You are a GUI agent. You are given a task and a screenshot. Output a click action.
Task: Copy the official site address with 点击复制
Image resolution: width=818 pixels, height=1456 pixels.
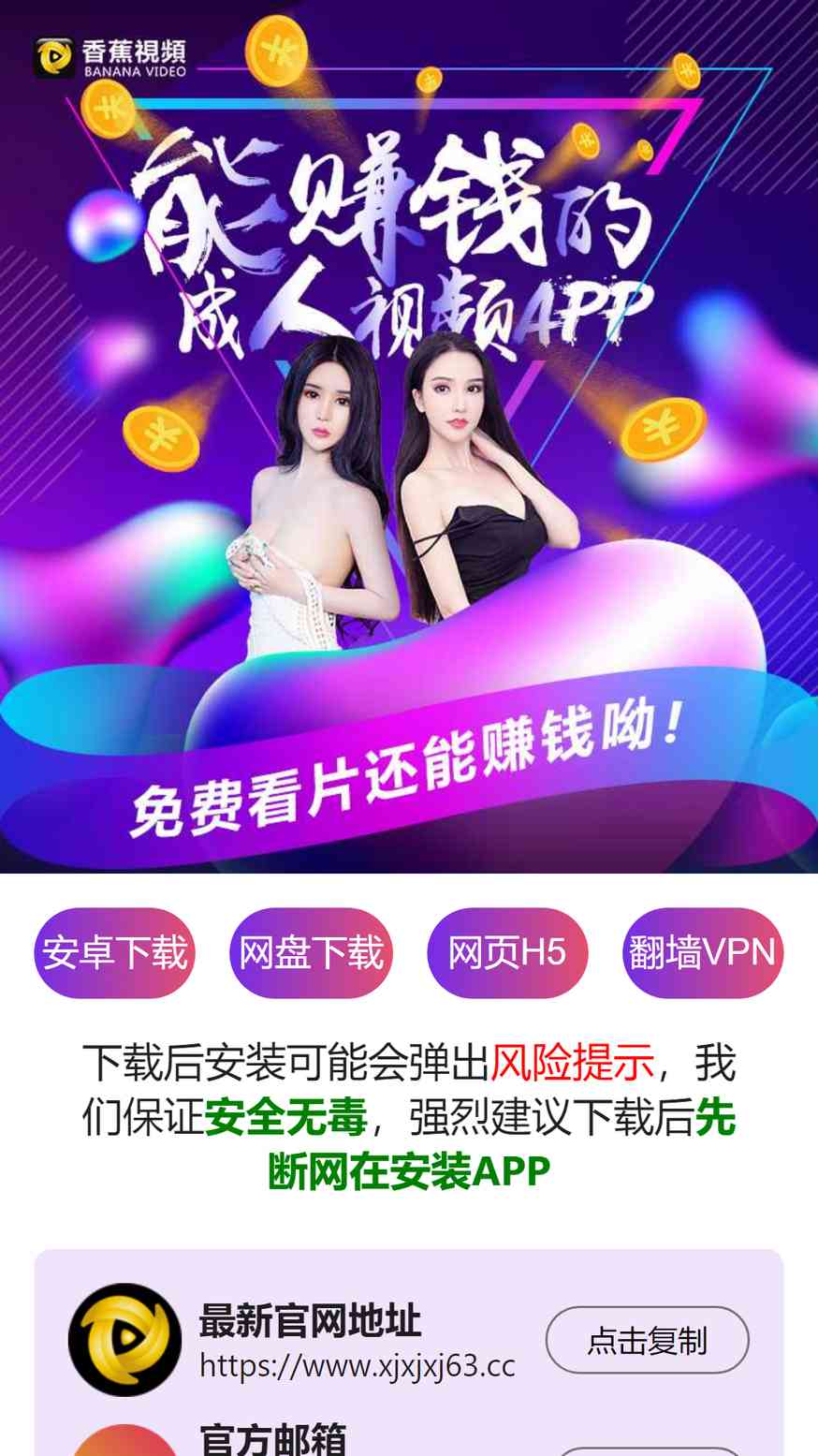click(x=648, y=1340)
